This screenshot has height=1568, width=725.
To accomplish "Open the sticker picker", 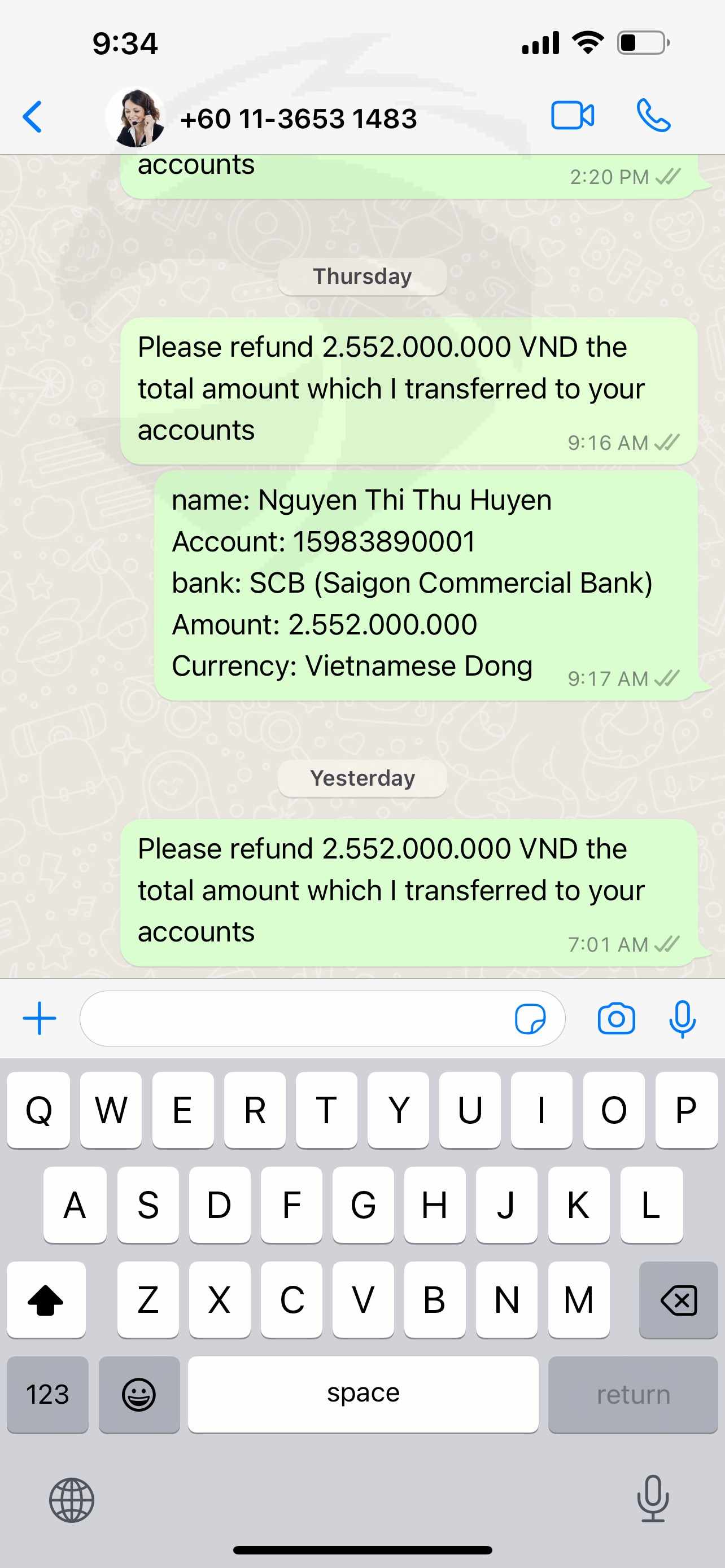I will pyautogui.click(x=530, y=1018).
